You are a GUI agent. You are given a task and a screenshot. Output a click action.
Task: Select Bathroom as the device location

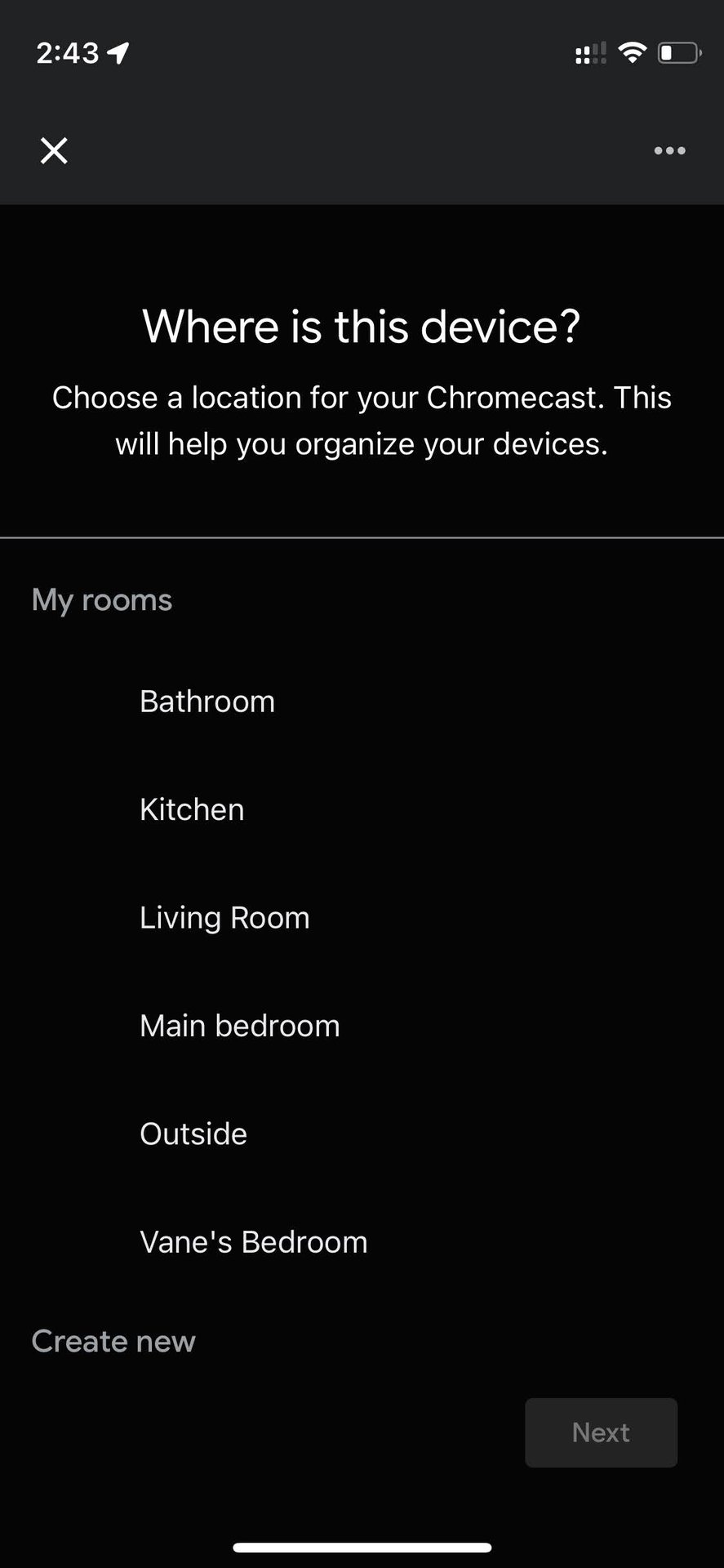(x=207, y=702)
